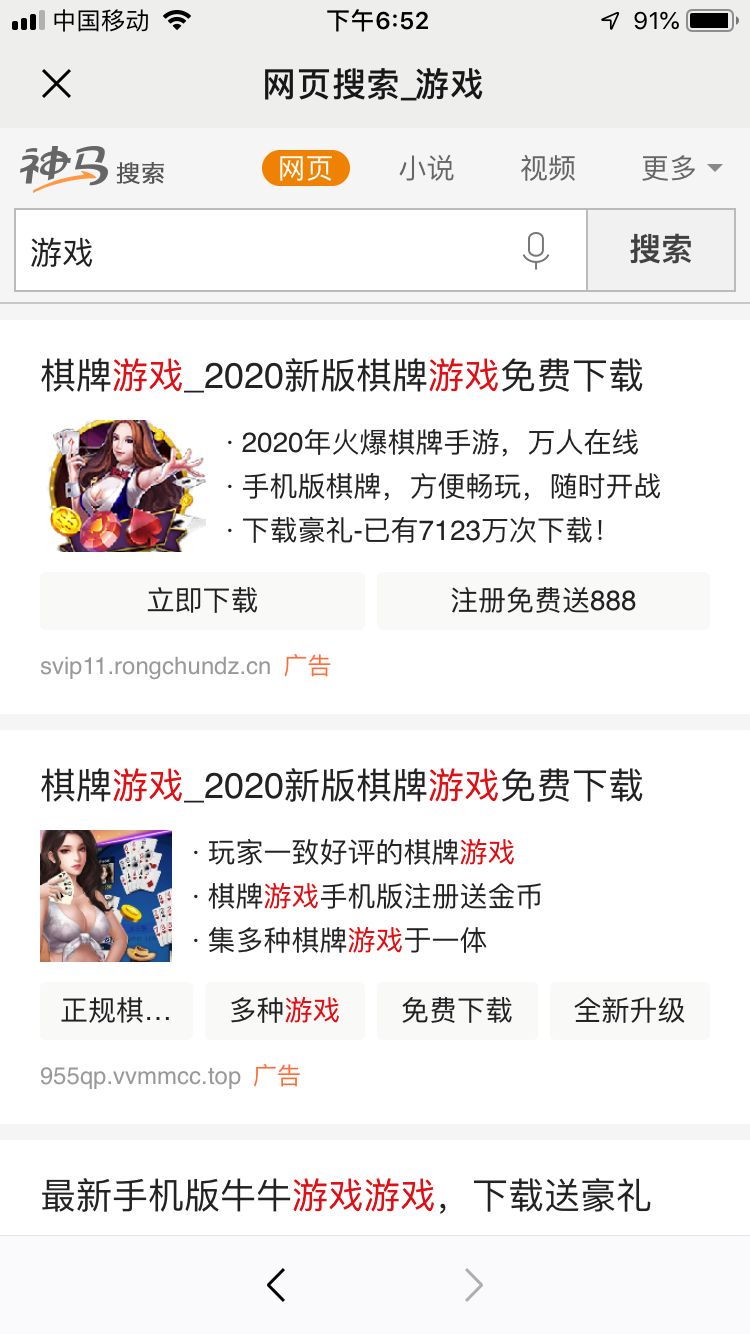Select the 网页 tab
This screenshot has width=750, height=1334.
305,168
